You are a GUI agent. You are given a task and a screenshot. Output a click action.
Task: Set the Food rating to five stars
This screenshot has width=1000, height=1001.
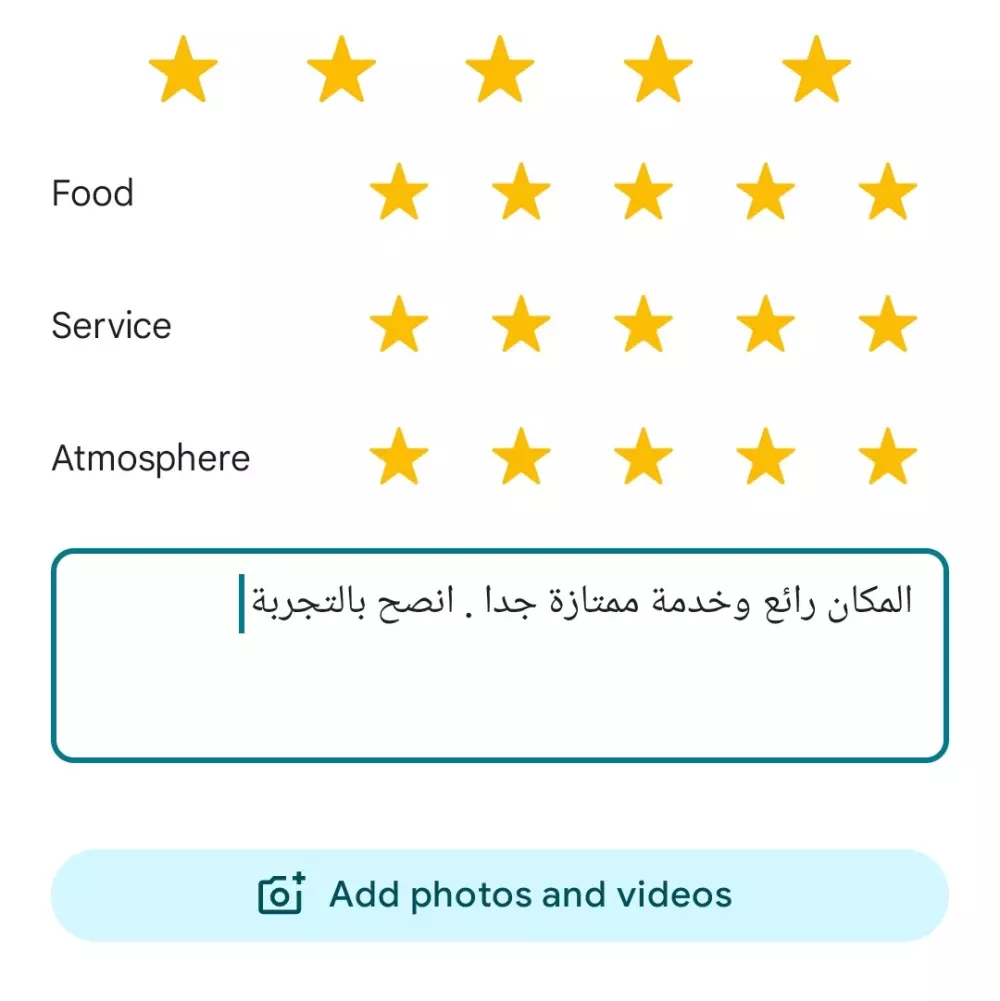(886, 193)
